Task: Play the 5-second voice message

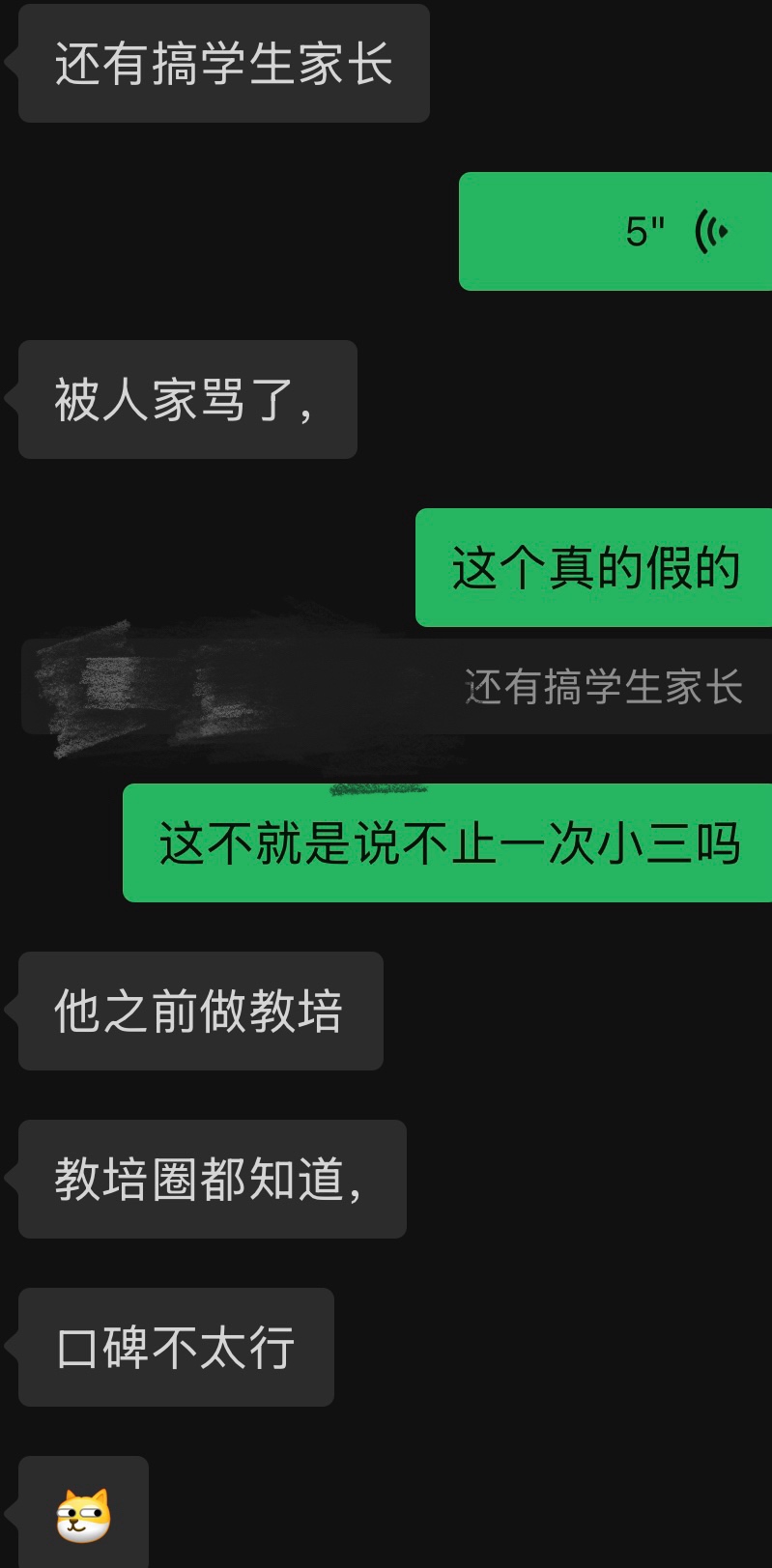Action: click(x=615, y=232)
